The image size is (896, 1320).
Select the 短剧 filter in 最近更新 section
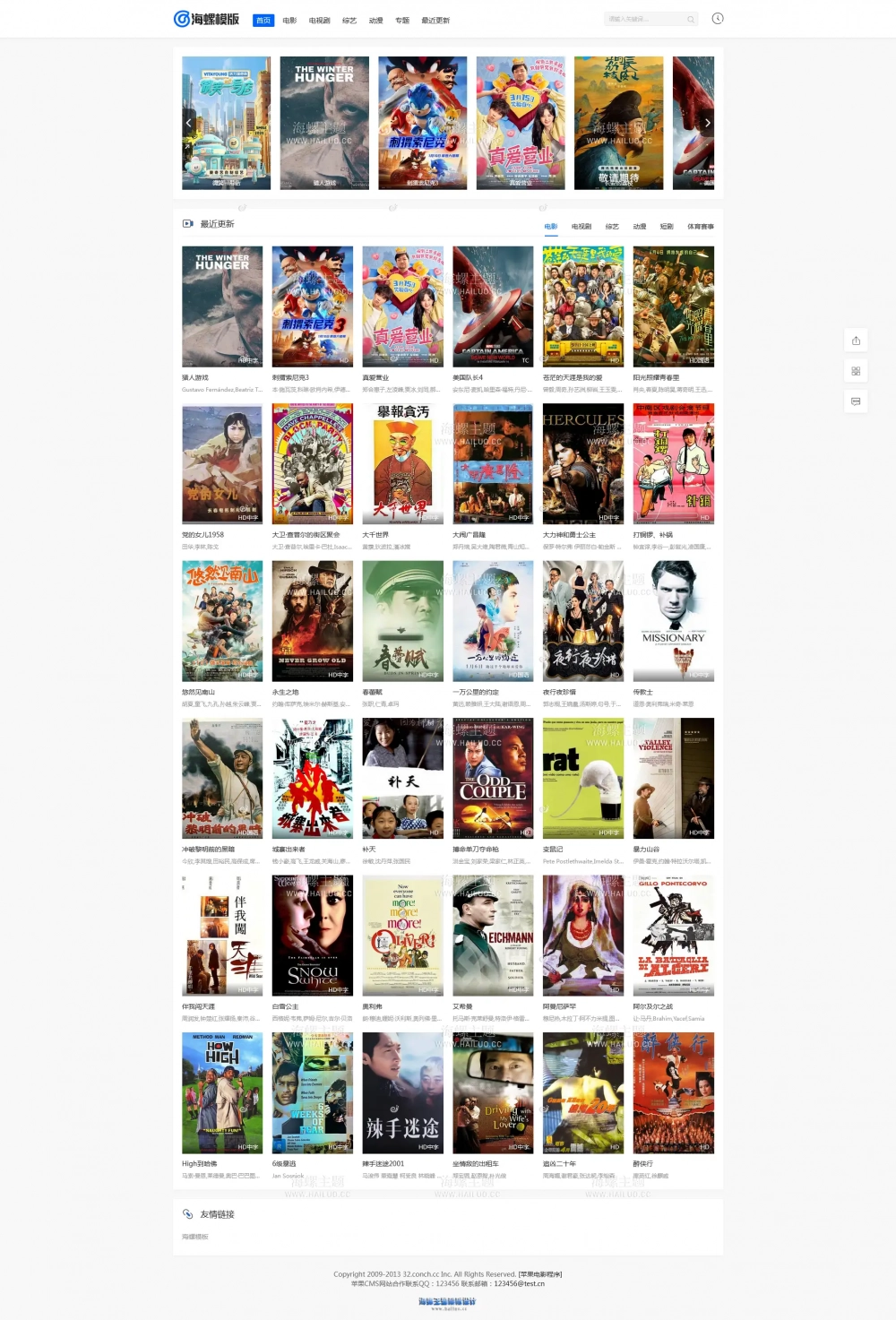coord(667,227)
